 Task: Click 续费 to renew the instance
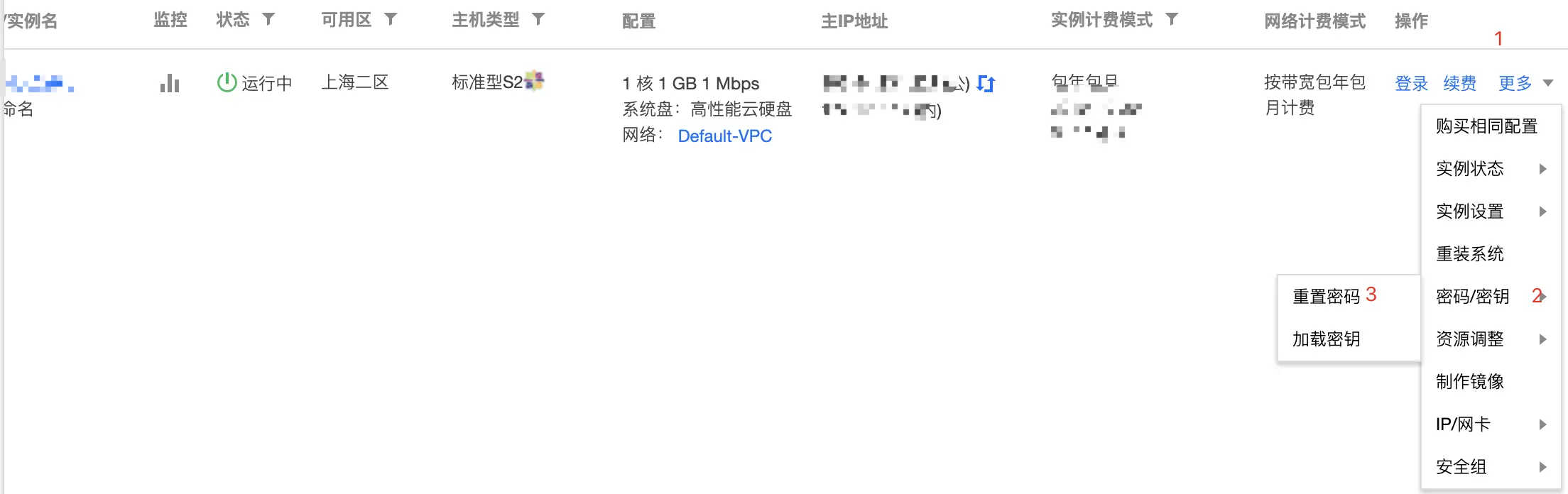tap(1459, 84)
